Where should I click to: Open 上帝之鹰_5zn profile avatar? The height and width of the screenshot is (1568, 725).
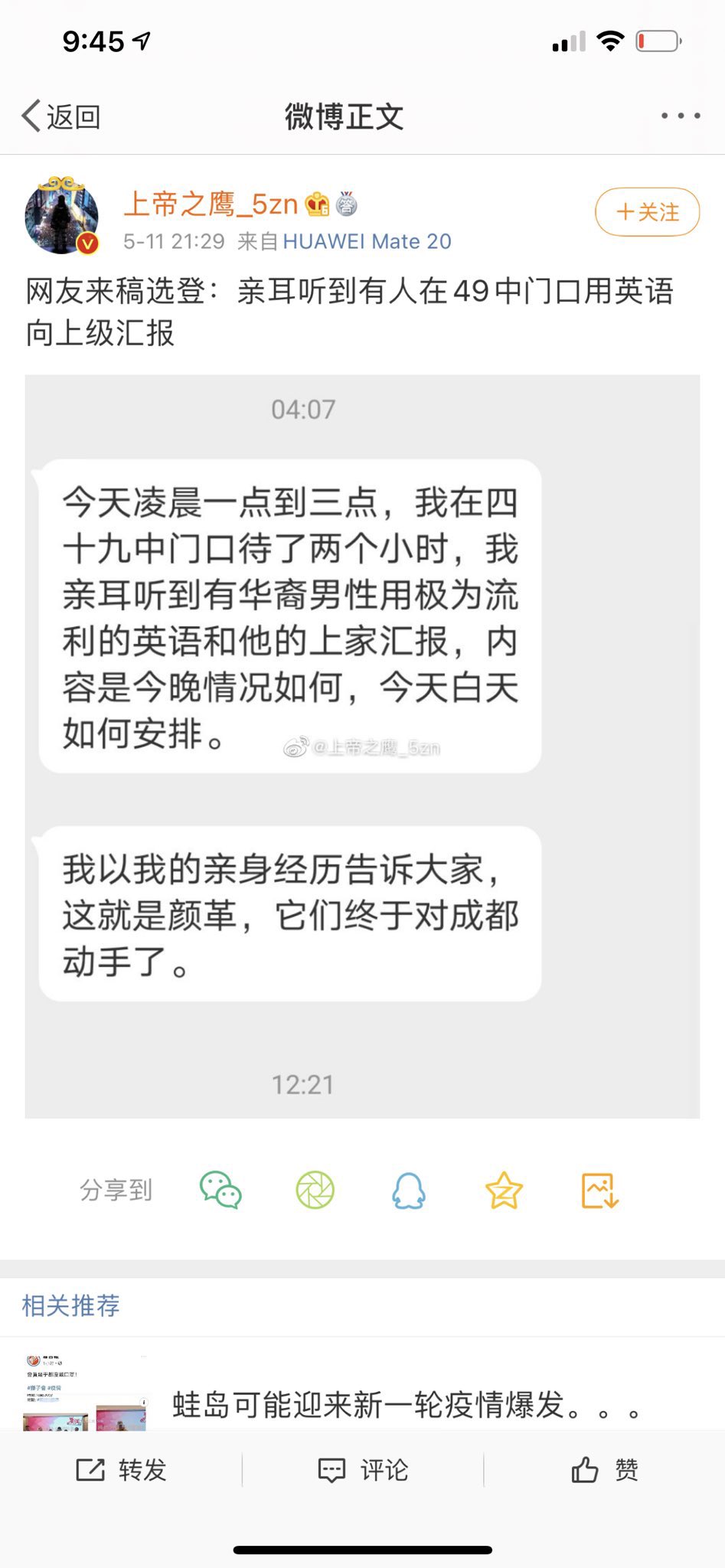click(62, 217)
